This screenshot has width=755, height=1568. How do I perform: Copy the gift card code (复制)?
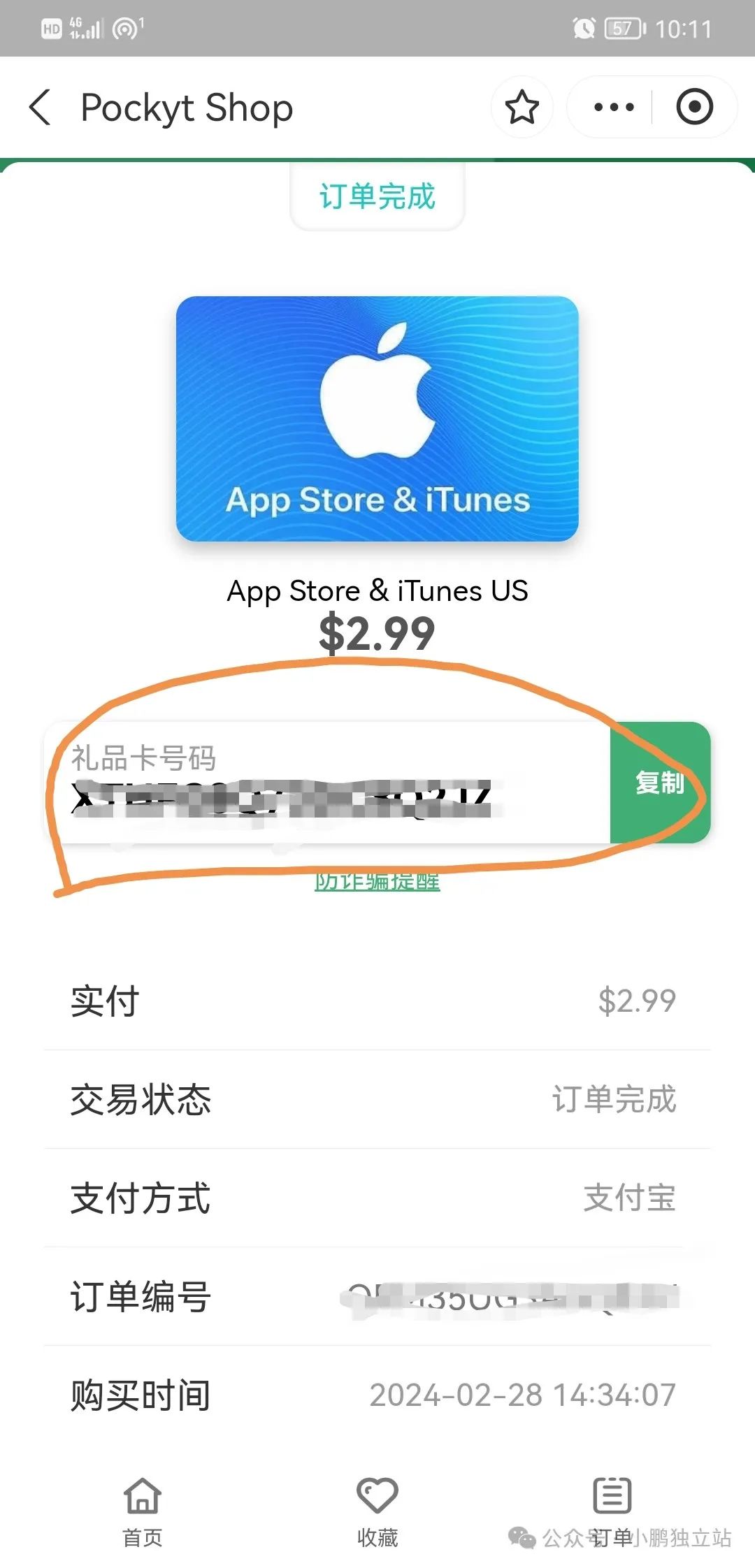click(659, 783)
